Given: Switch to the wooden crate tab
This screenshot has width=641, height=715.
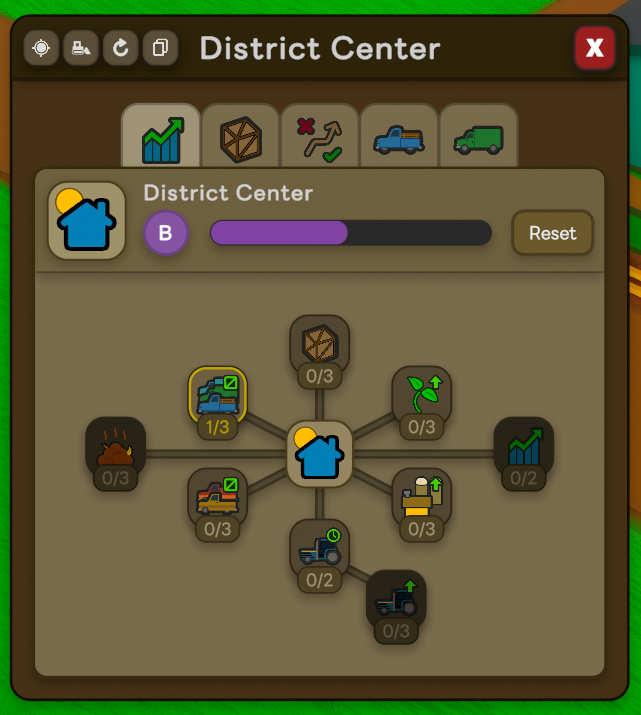Looking at the screenshot, I should tap(240, 137).
